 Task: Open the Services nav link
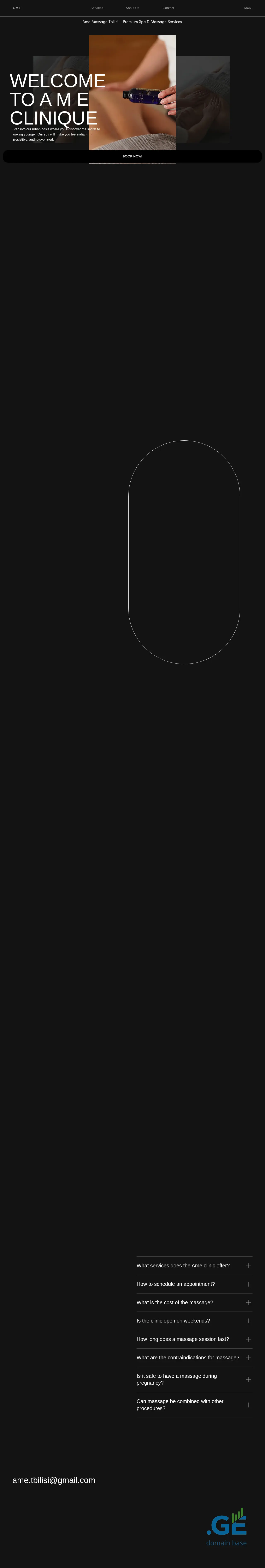pos(97,8)
